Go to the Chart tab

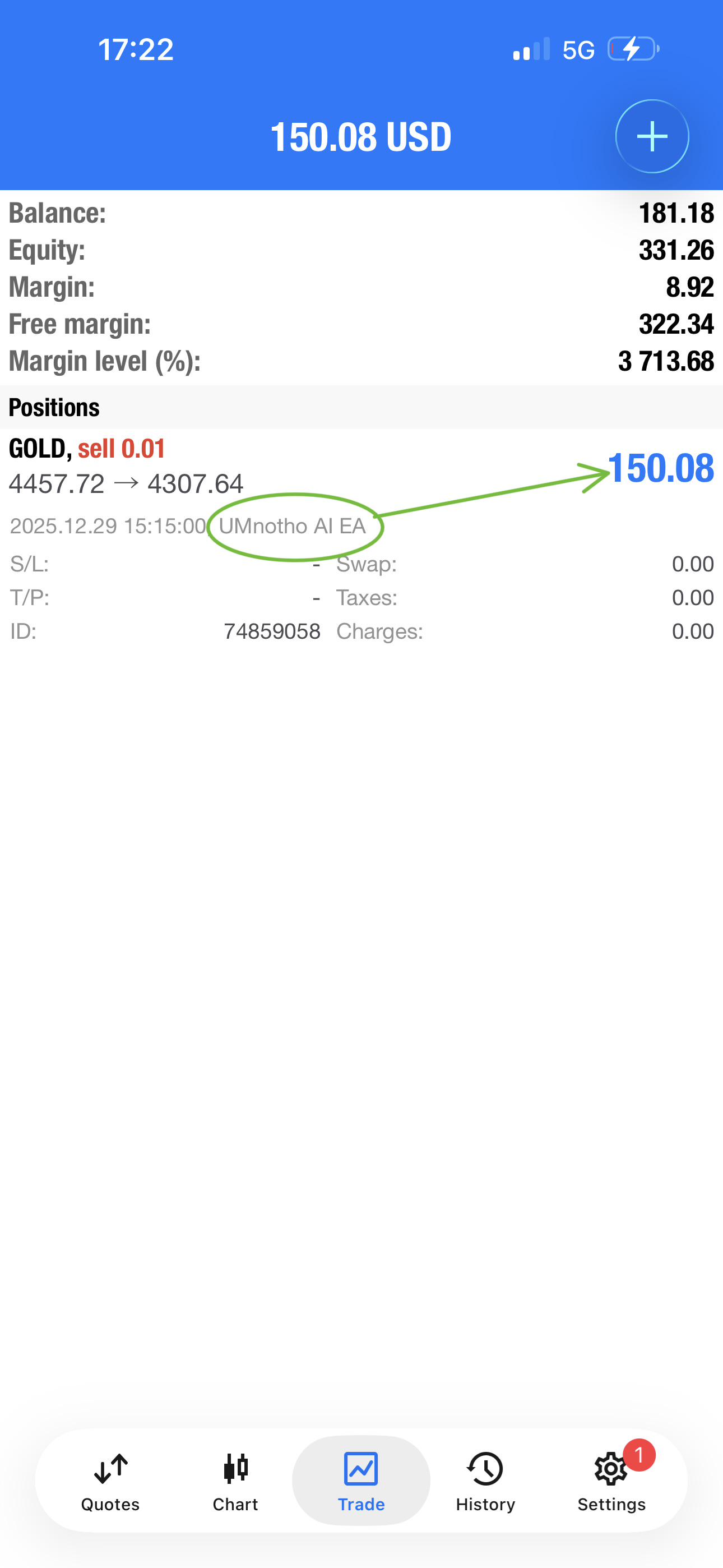click(x=235, y=1482)
